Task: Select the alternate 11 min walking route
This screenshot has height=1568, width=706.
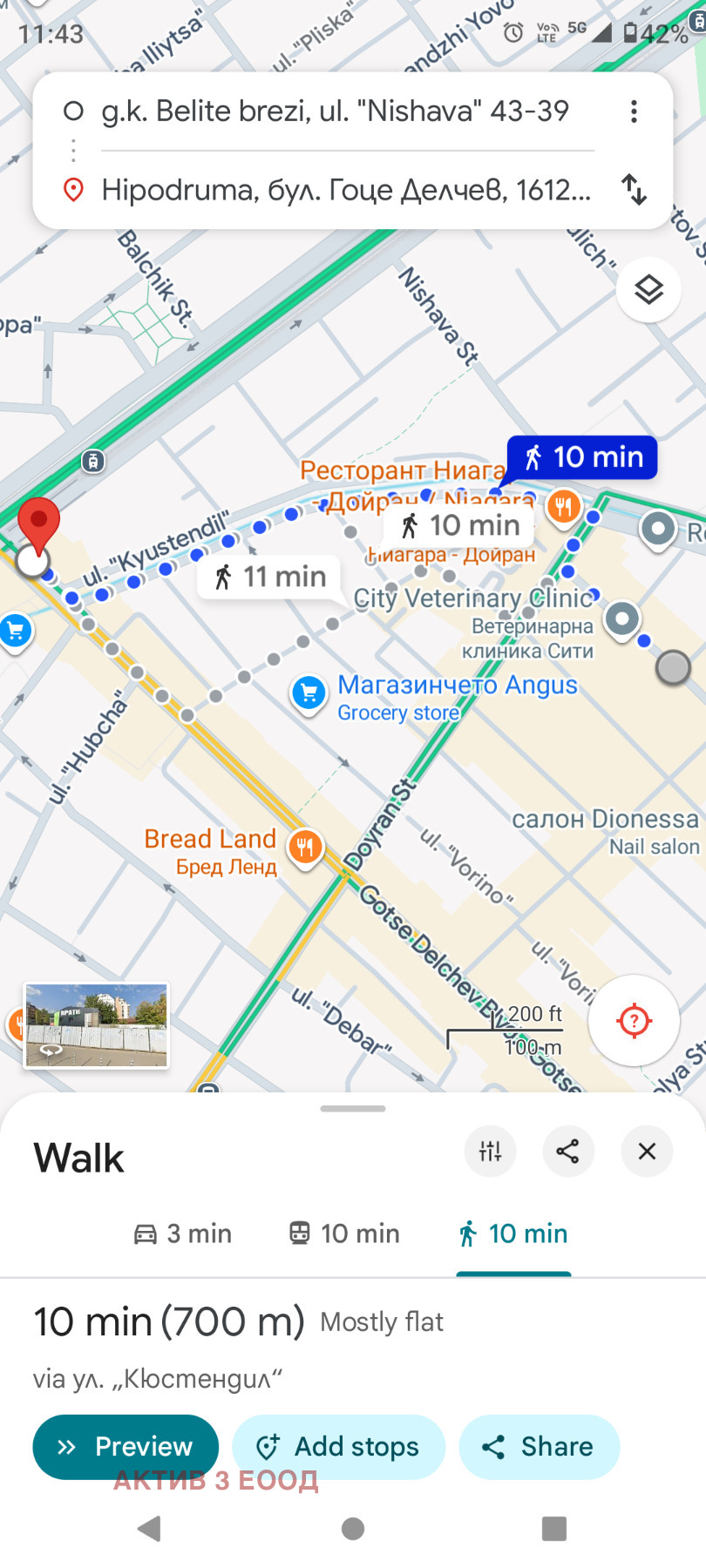Action: [x=269, y=577]
